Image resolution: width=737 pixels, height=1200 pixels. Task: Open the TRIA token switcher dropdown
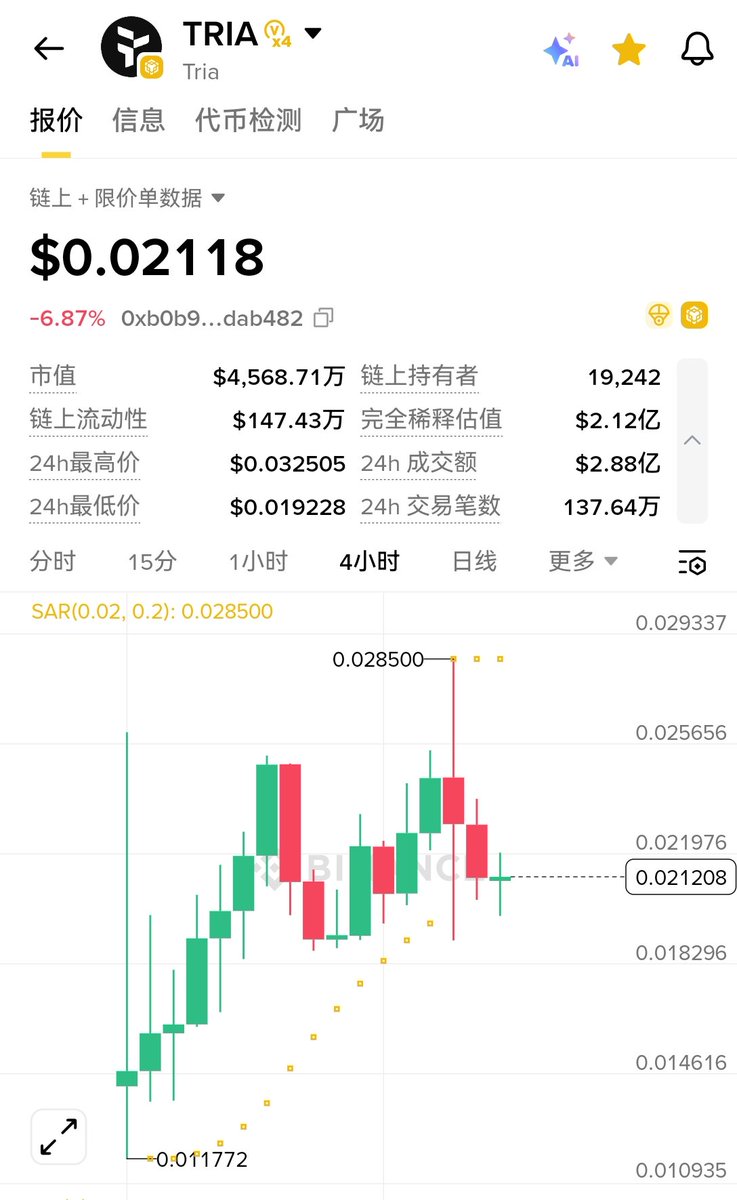pos(313,34)
